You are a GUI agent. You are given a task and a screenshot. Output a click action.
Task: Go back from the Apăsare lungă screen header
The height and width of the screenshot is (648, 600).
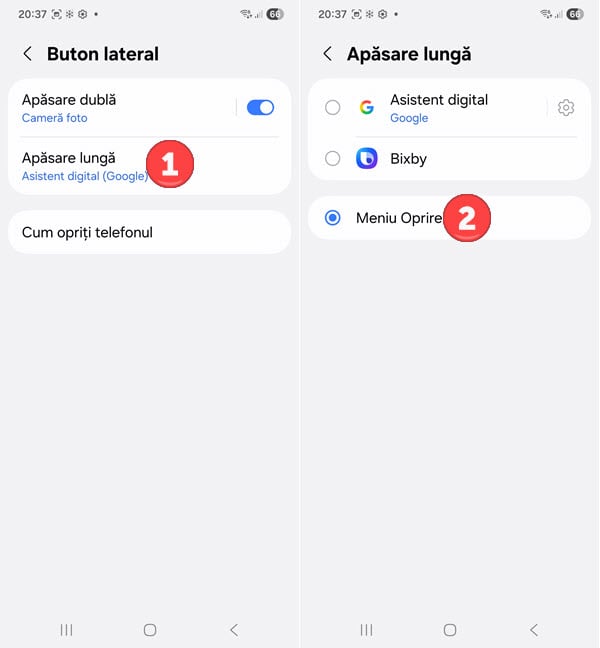pyautogui.click(x=327, y=54)
